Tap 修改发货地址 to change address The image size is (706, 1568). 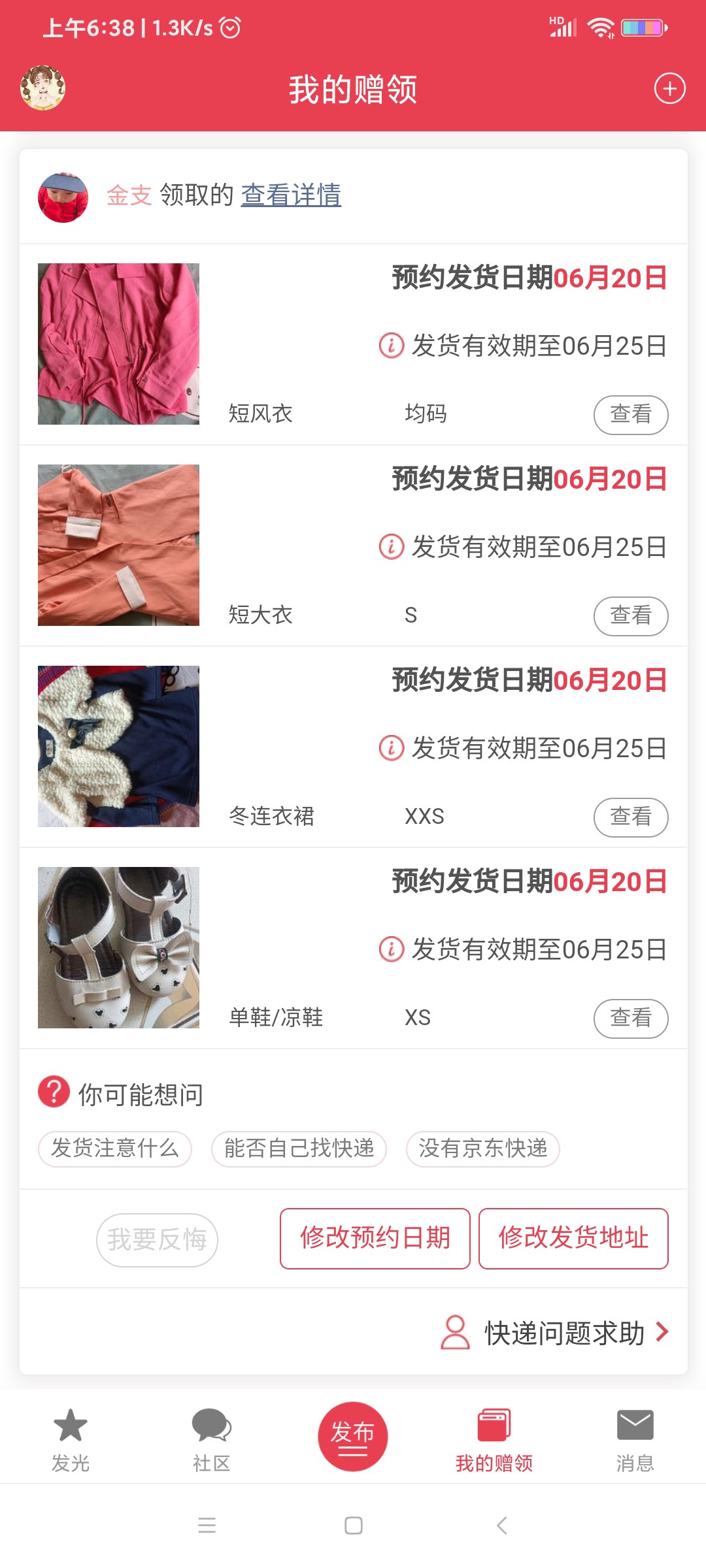573,1238
